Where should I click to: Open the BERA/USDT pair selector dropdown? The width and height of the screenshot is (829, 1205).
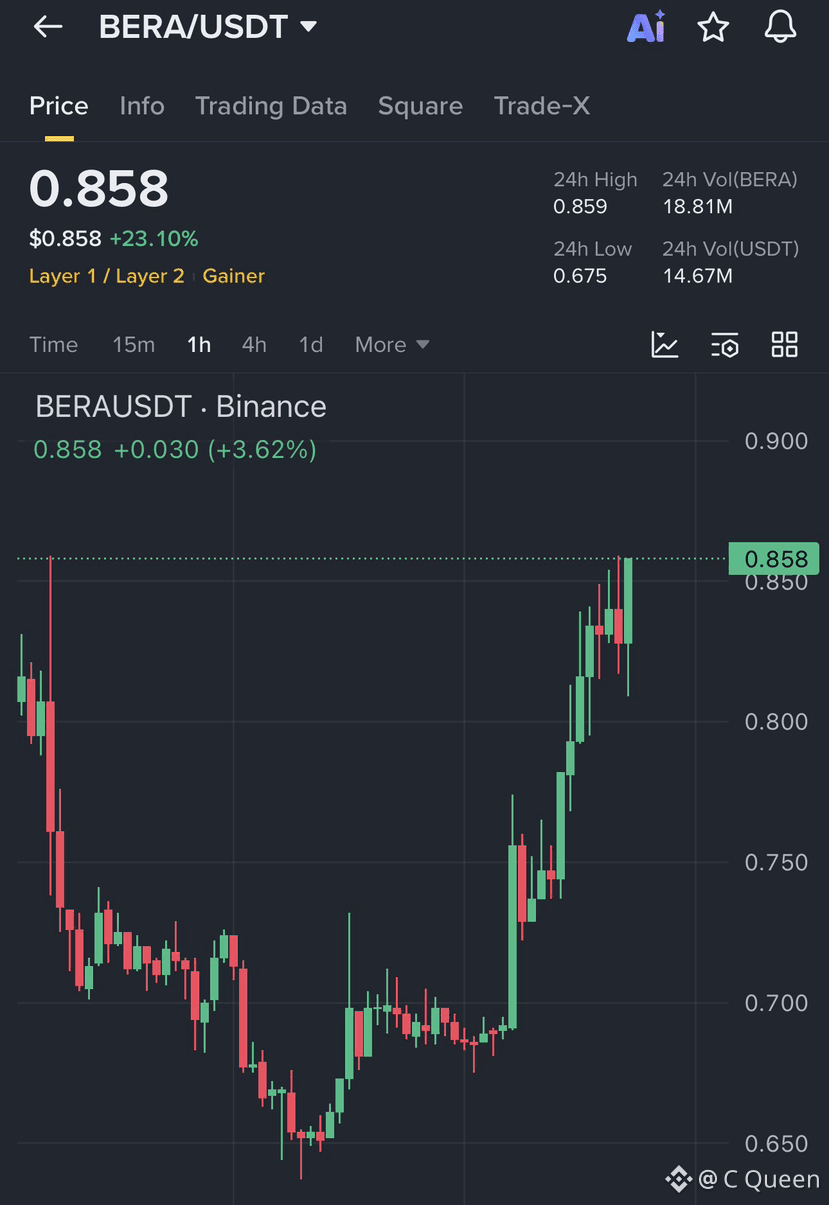[207, 27]
